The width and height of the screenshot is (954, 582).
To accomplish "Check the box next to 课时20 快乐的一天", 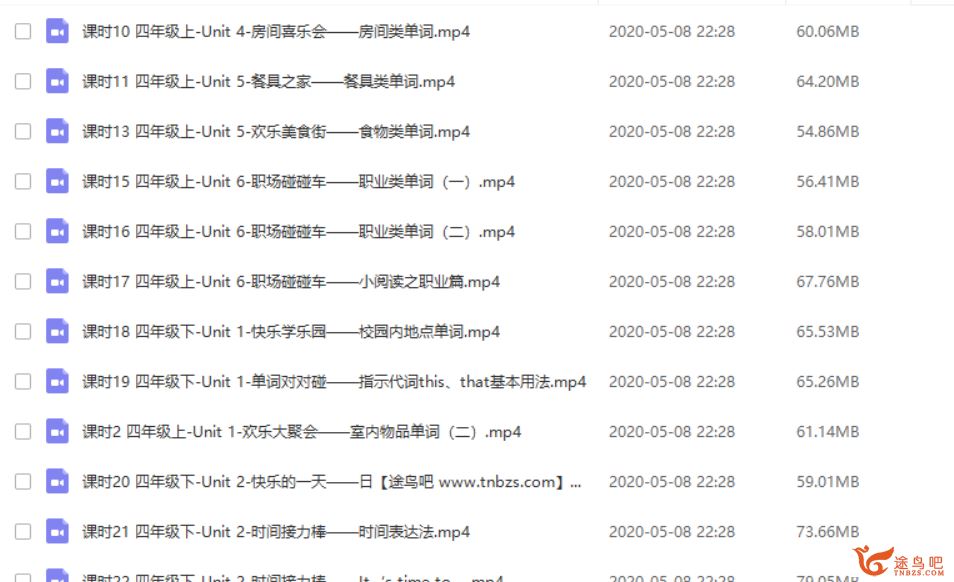I will (x=23, y=481).
